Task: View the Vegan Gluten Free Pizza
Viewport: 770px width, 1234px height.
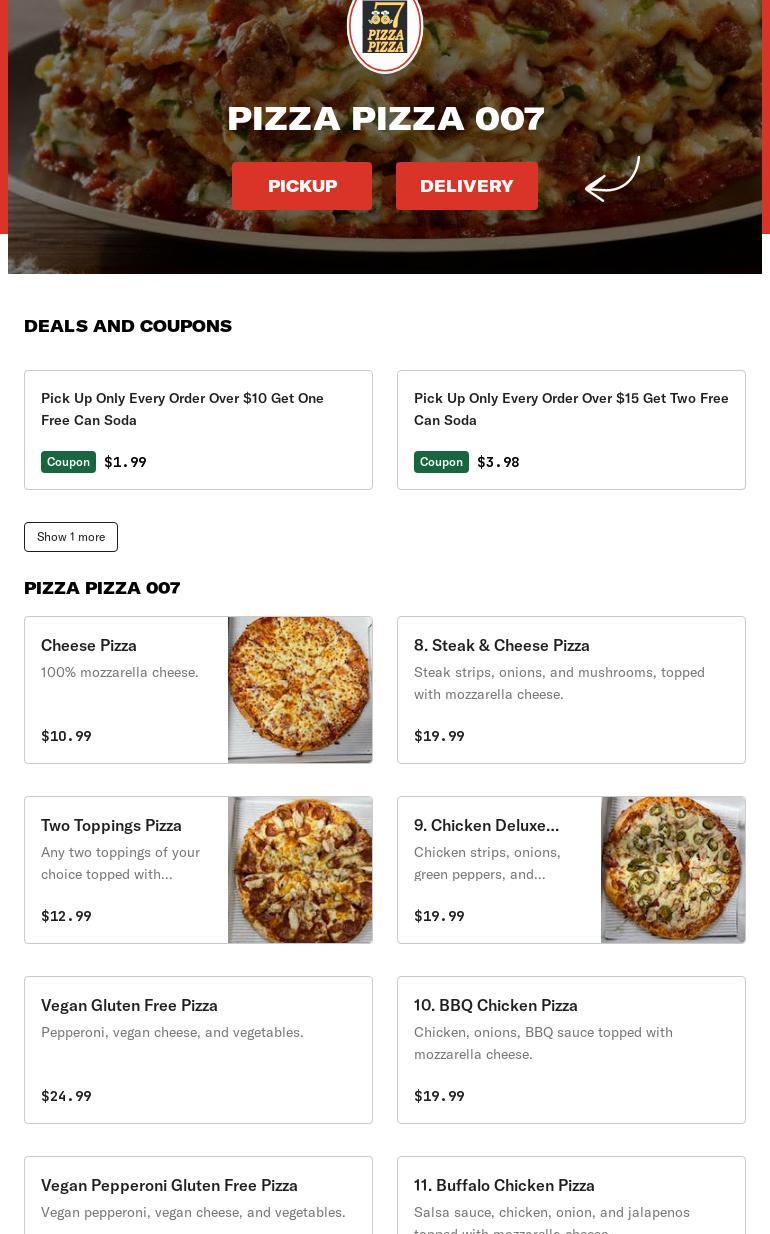Action: click(198, 1050)
